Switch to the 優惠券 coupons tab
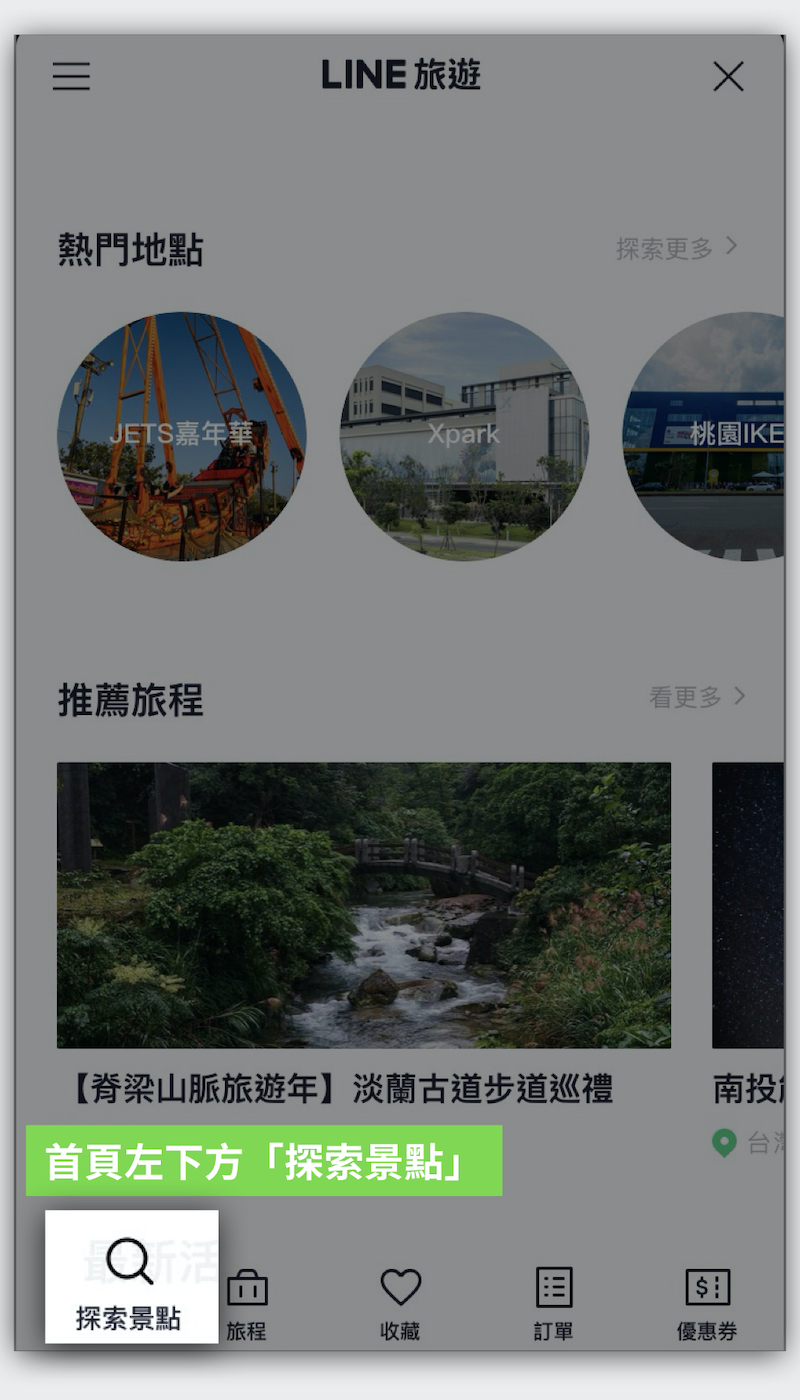The width and height of the screenshot is (800, 1400). [x=706, y=1304]
